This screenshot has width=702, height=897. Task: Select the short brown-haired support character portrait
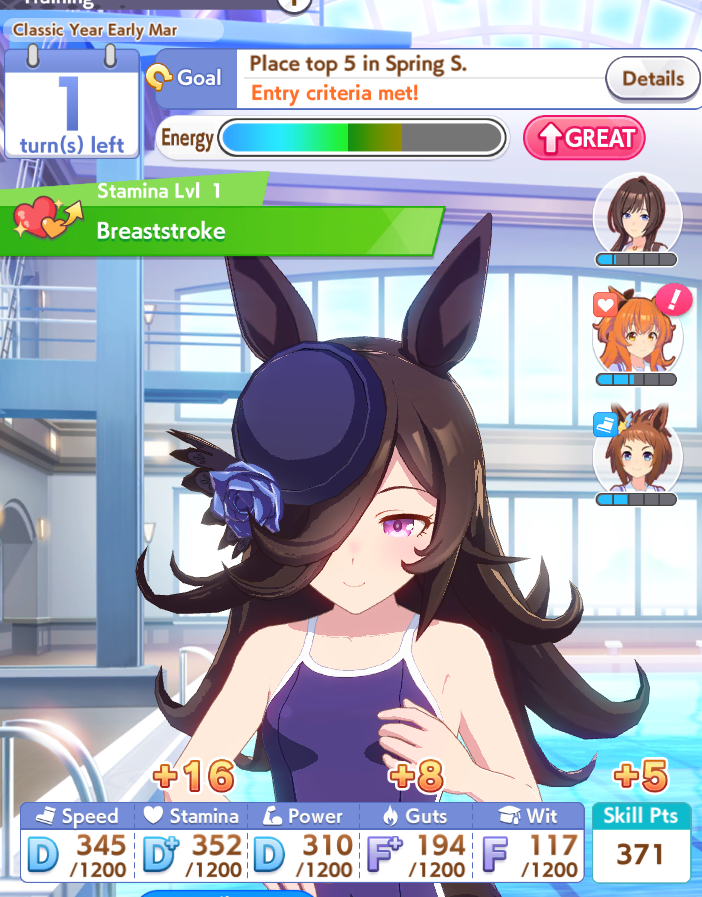coord(637,453)
